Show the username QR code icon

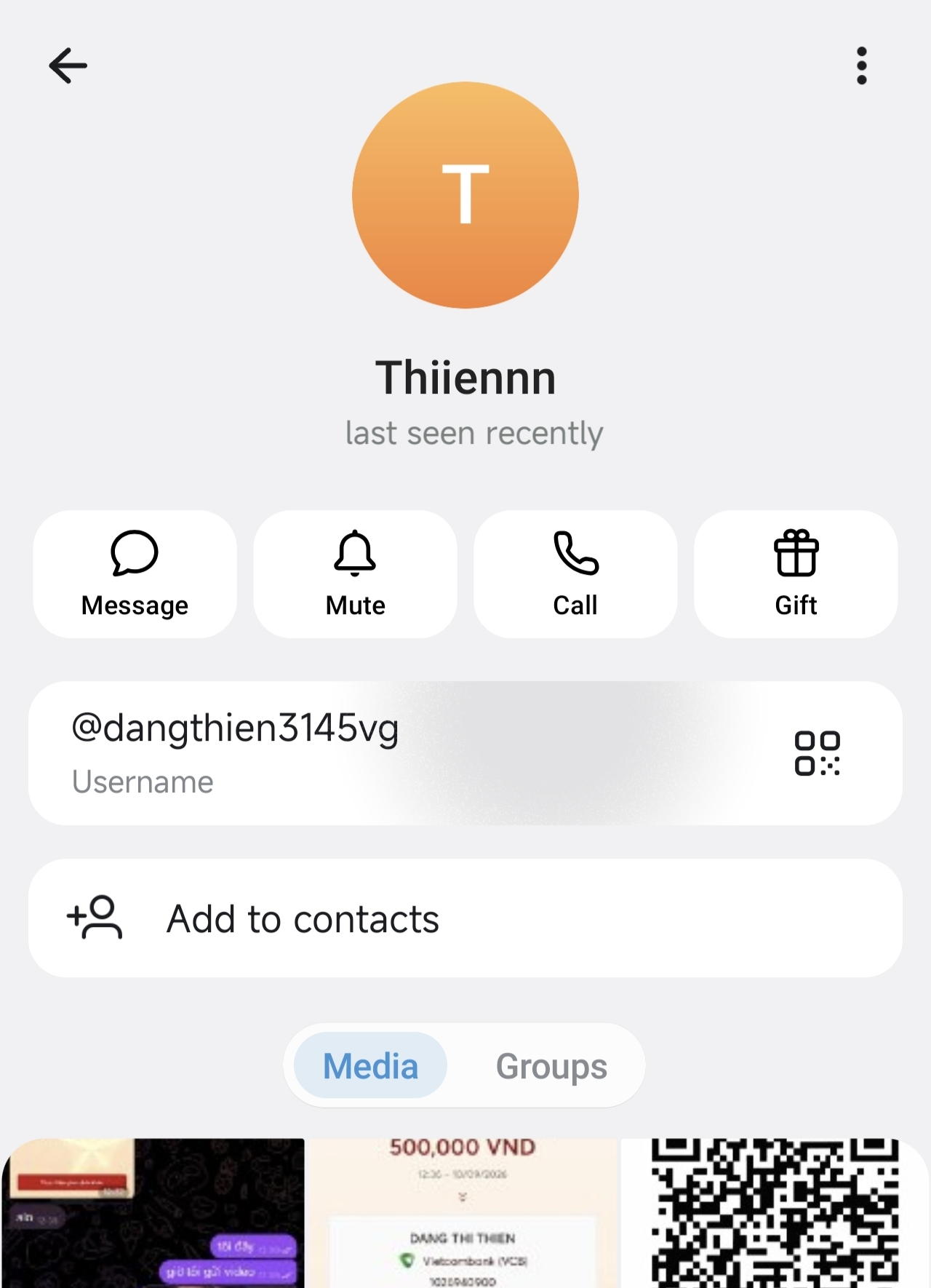click(x=818, y=753)
